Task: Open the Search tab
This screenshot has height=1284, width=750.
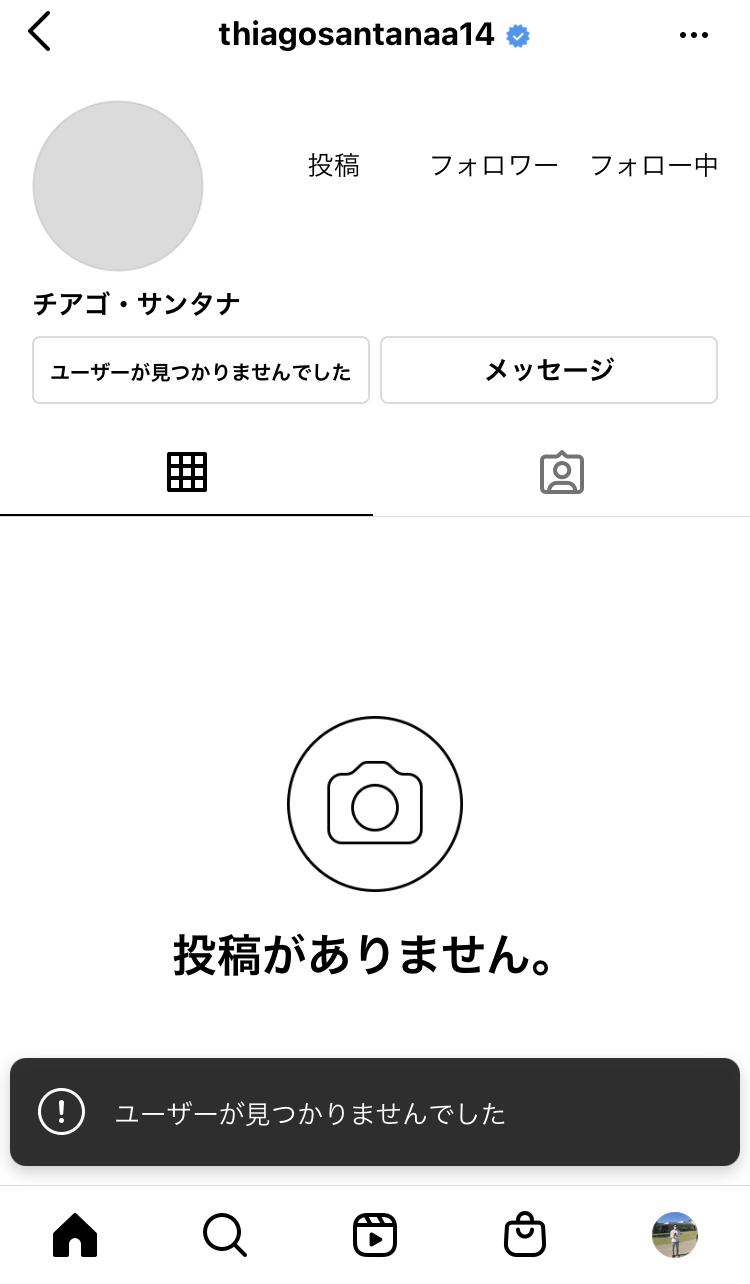Action: point(224,1235)
